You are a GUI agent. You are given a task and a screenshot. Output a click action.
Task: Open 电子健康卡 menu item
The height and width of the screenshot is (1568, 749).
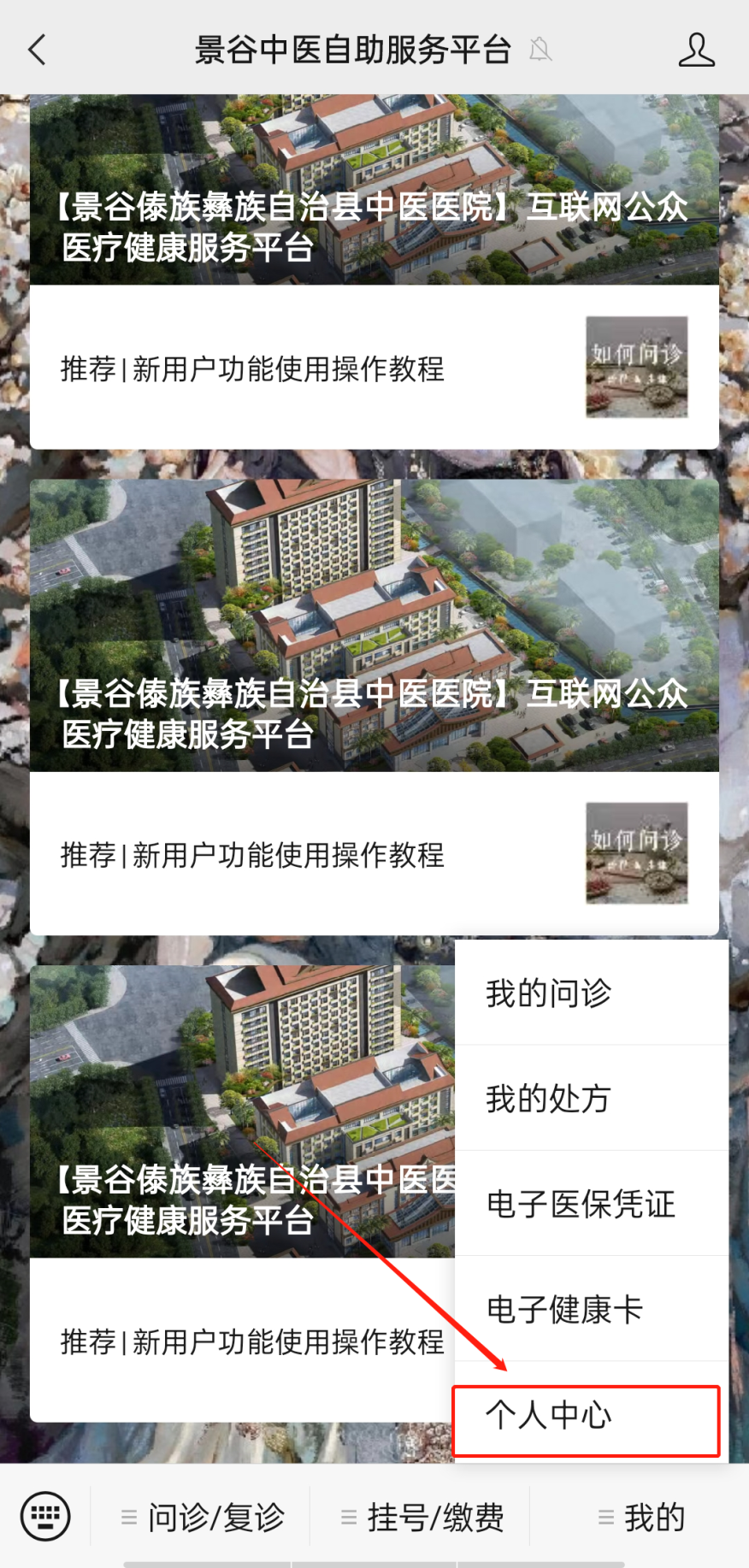tap(590, 1309)
